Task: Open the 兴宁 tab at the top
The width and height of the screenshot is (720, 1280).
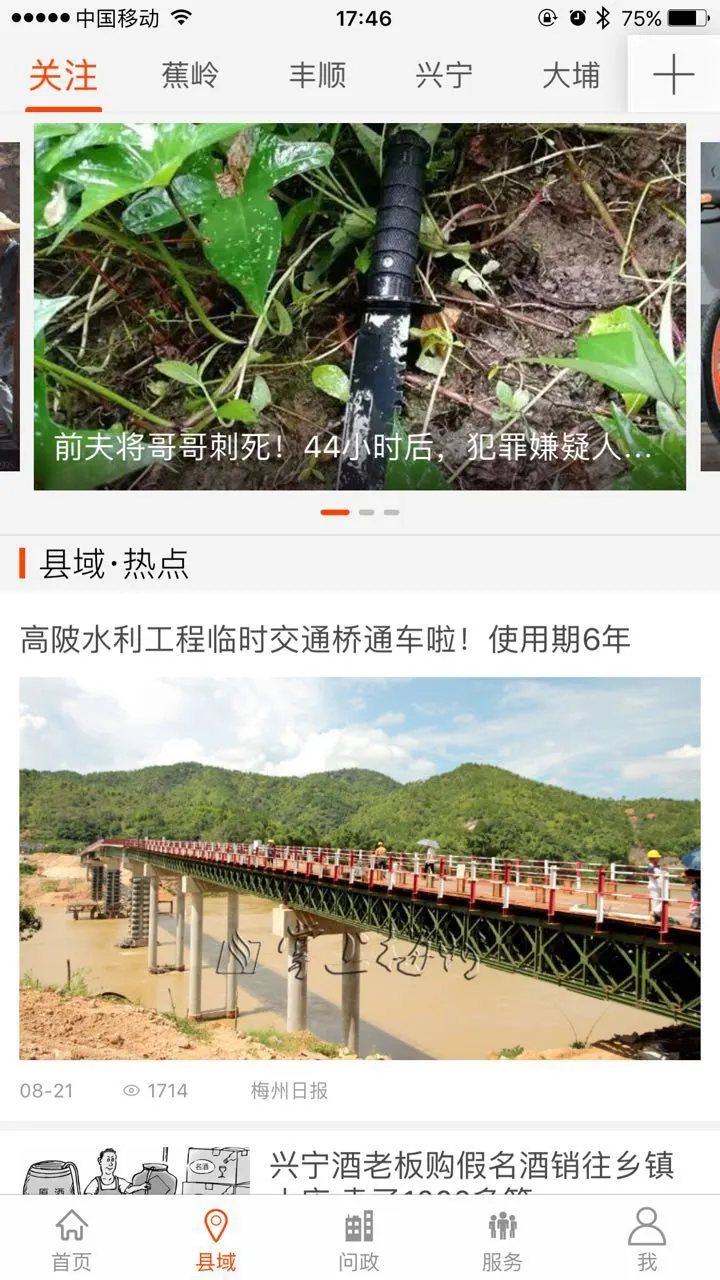Action: (442, 74)
